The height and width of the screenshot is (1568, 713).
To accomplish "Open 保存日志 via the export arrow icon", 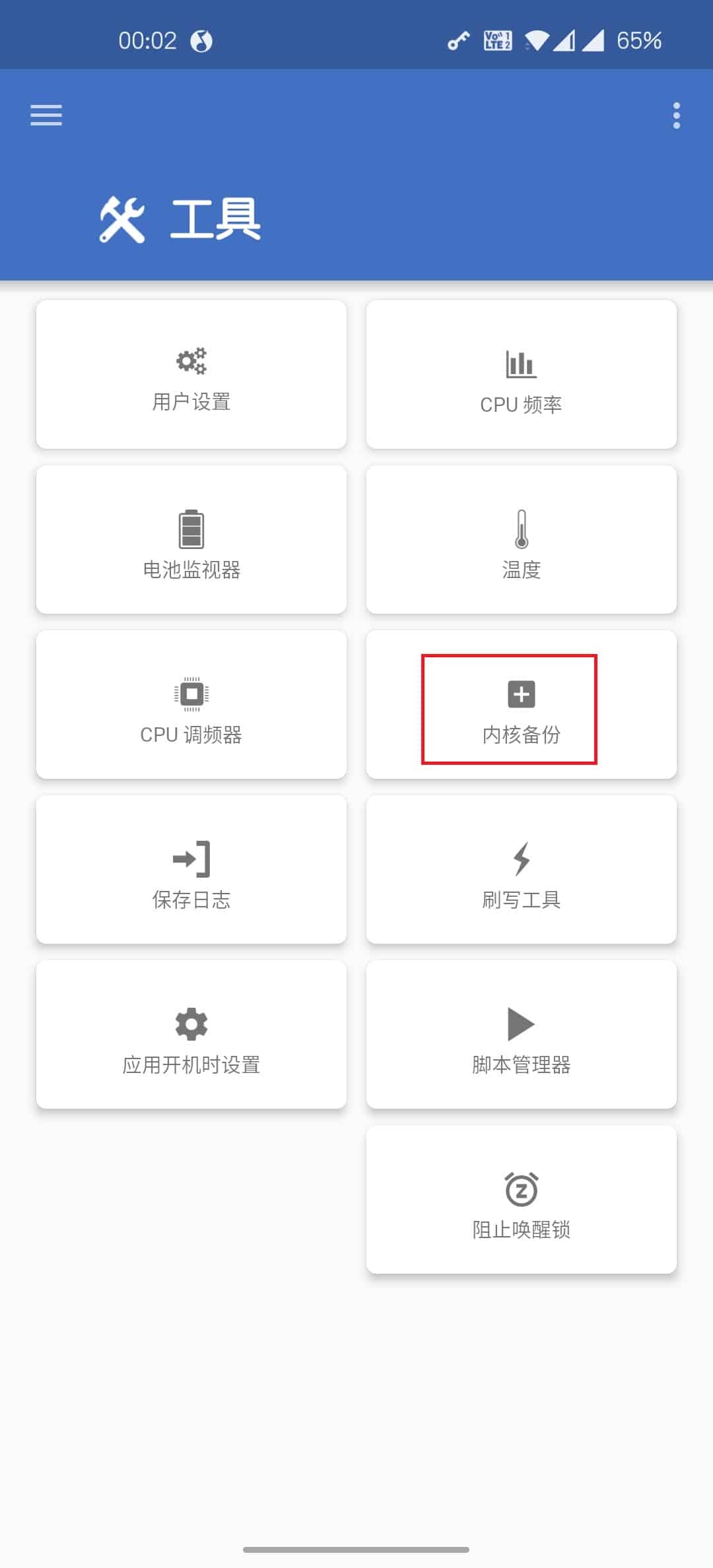I will (x=191, y=859).
